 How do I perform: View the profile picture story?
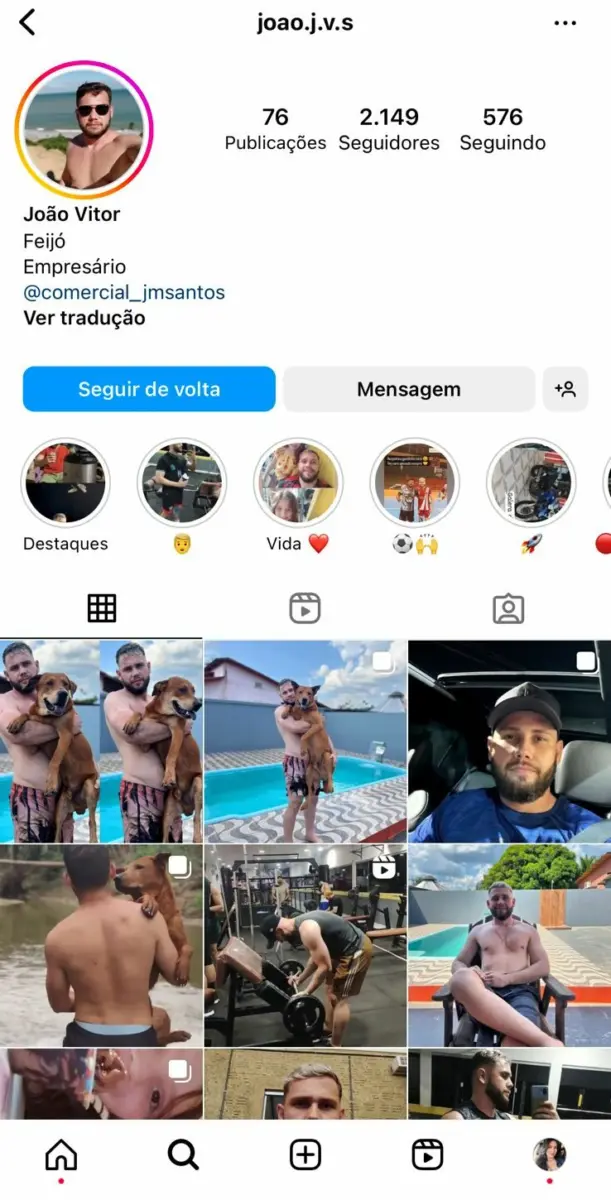coord(83,129)
